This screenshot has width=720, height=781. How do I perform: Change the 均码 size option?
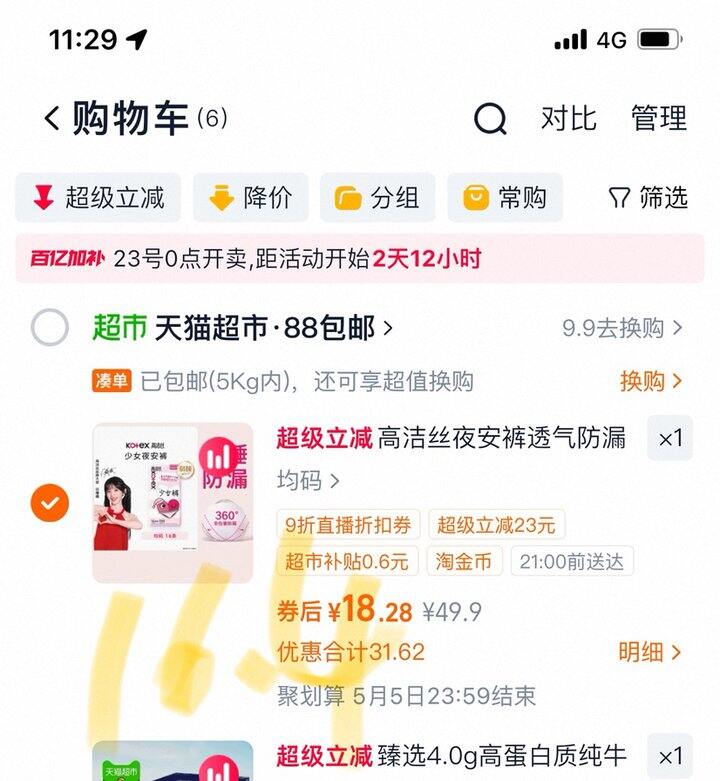308,481
